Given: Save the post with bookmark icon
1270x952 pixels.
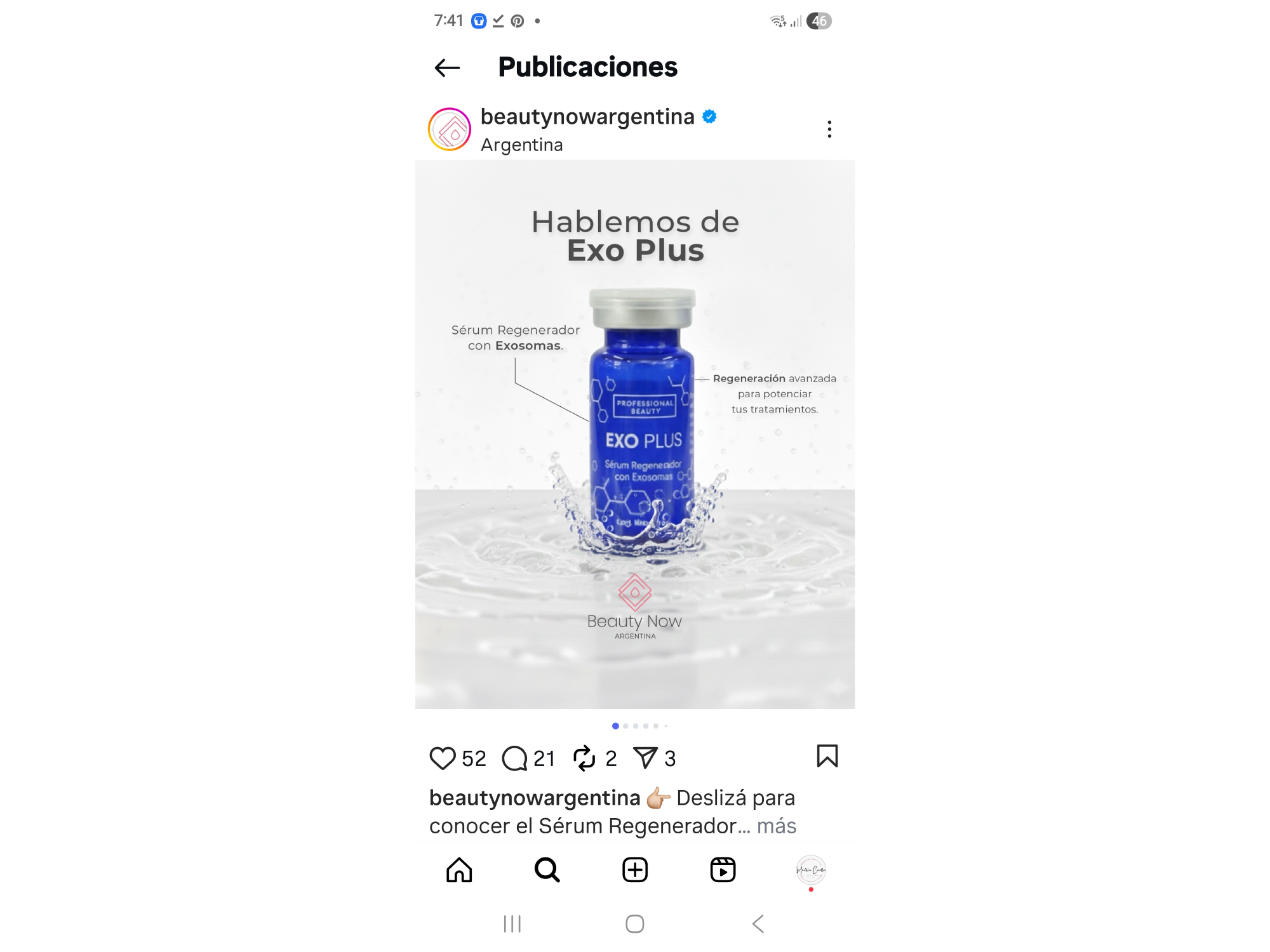Looking at the screenshot, I should point(827,756).
